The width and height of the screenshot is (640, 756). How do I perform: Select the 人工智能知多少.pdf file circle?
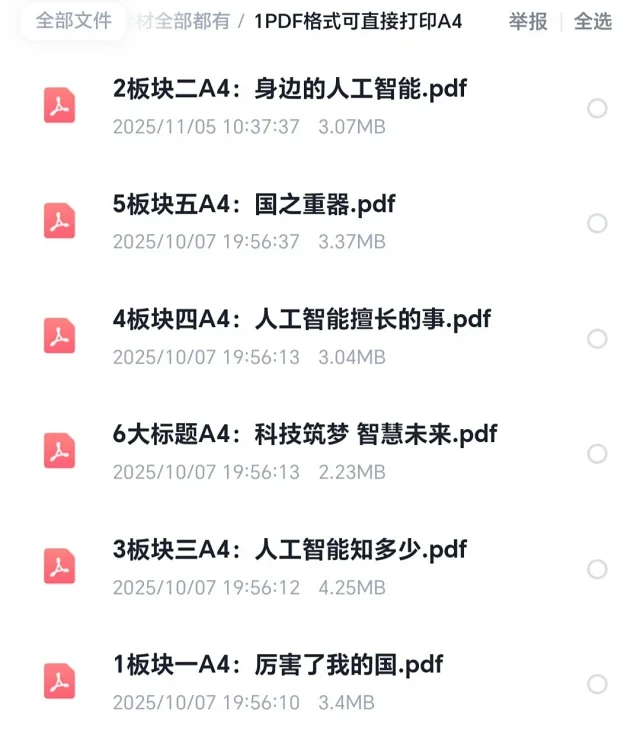pos(597,569)
